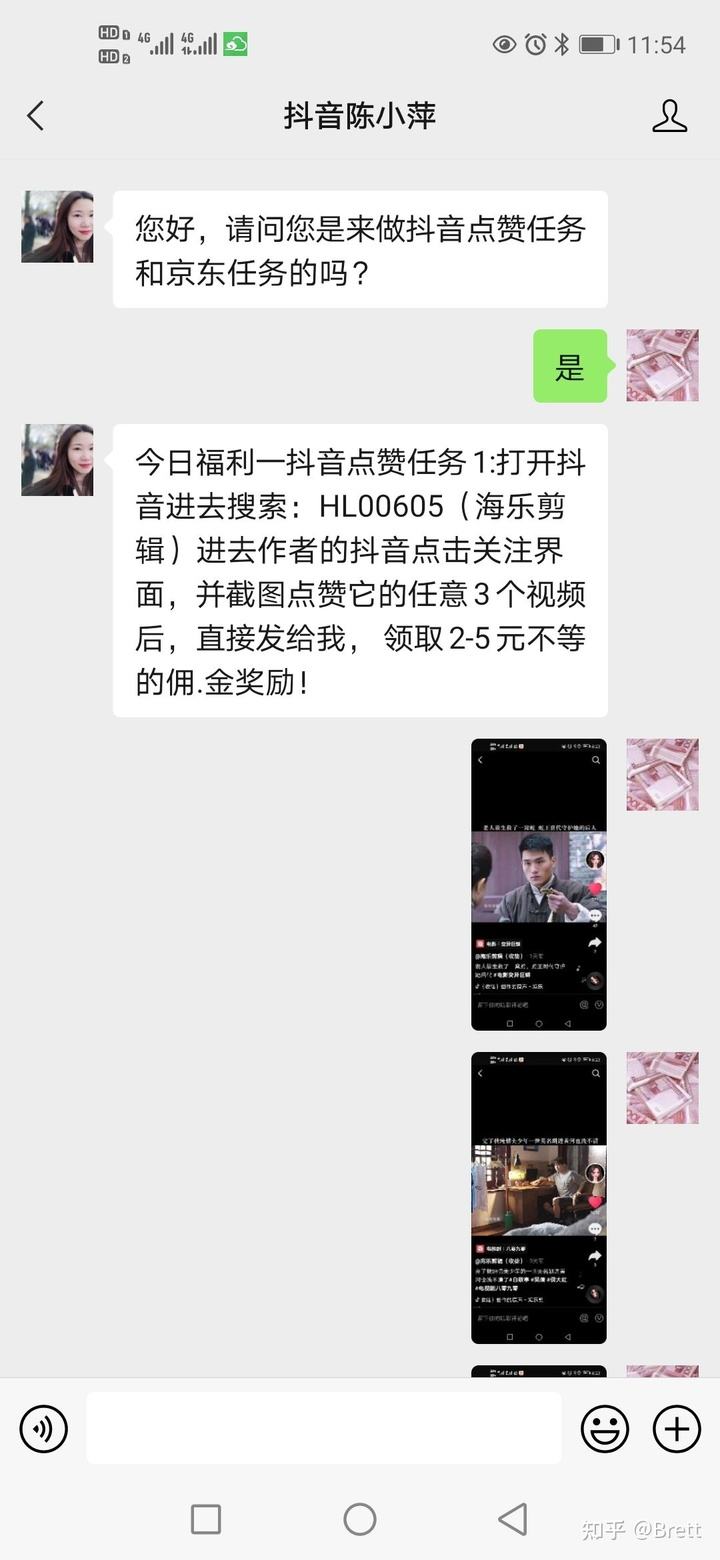Tap the plus icon for more attachments

click(x=677, y=1428)
